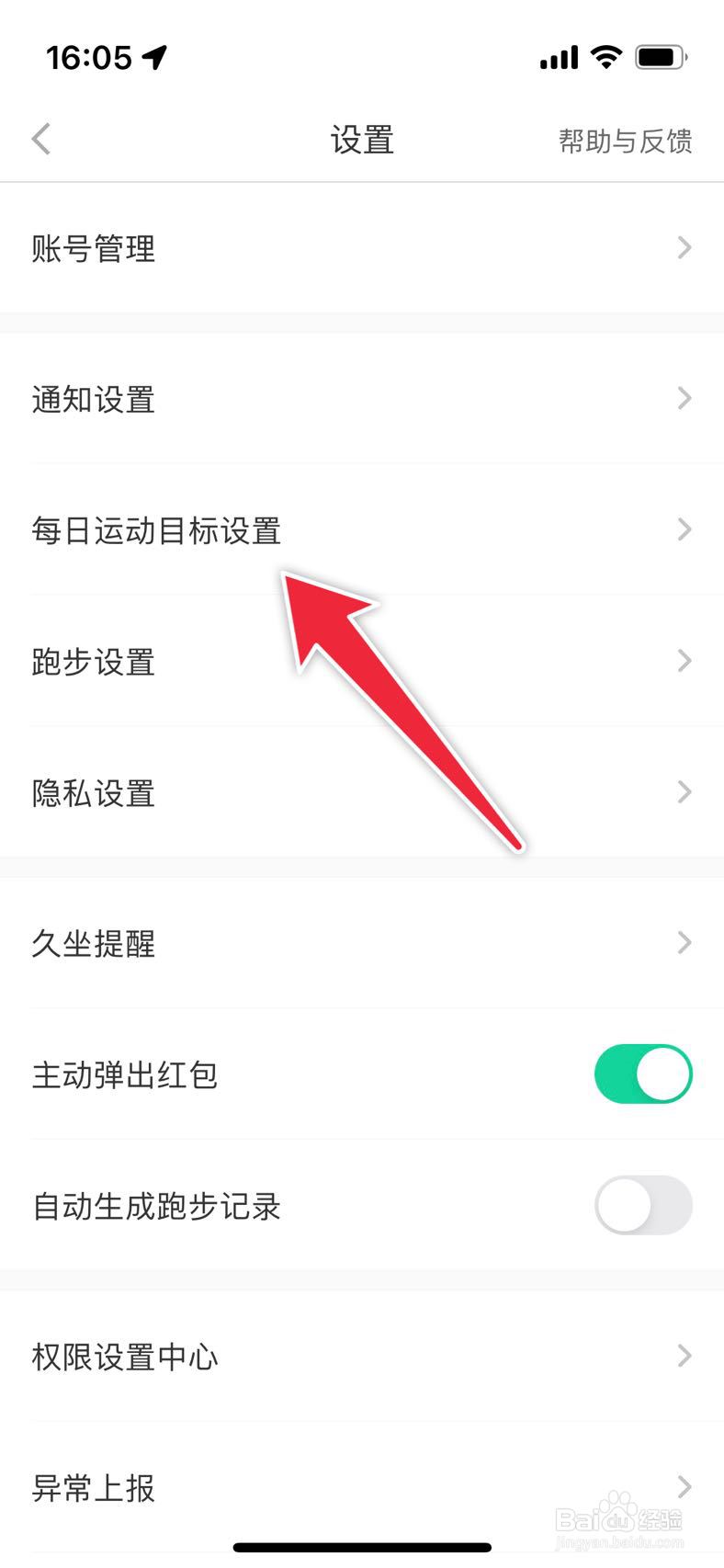Viewport: 724px width, 1568px height.
Task: Enable the 自动生成跑步记录 toggle
Action: click(643, 1205)
